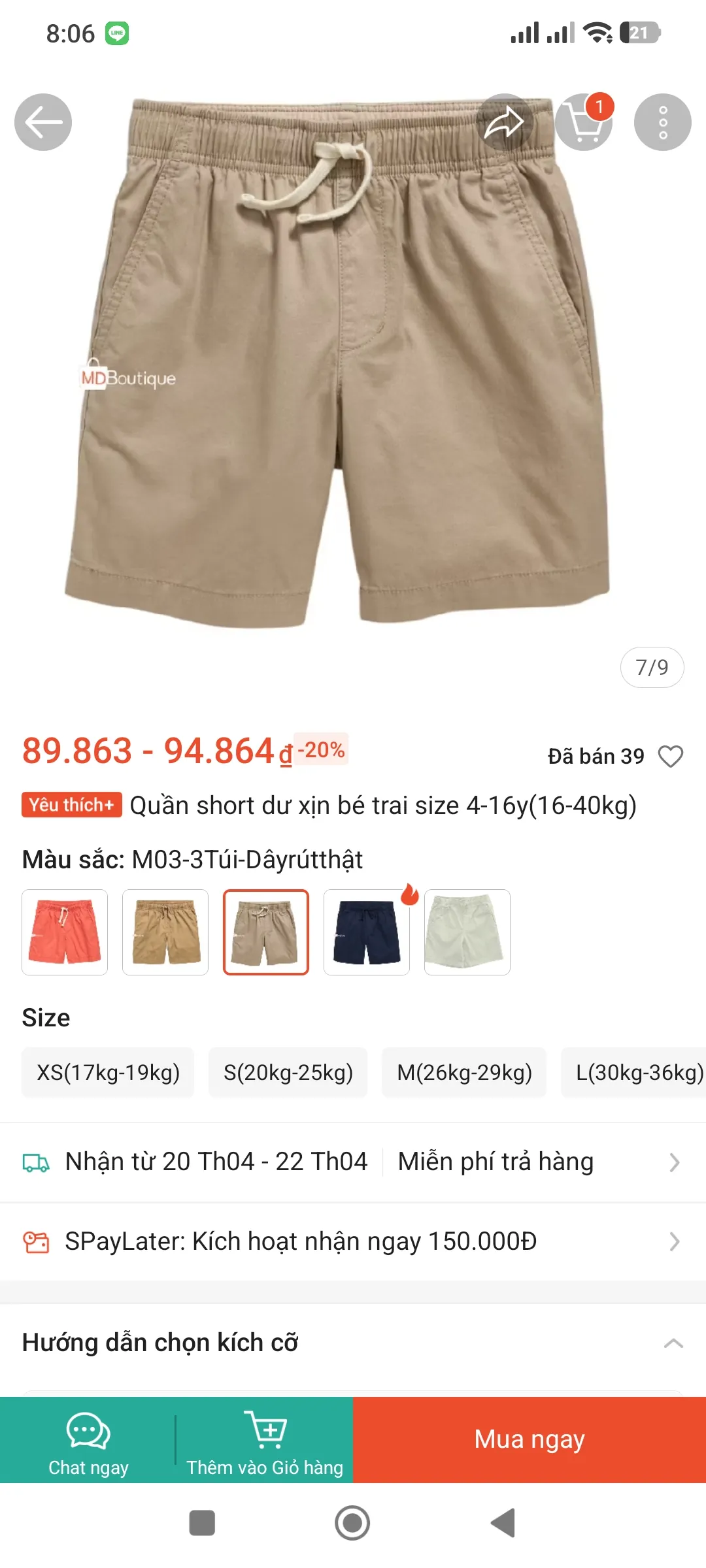Open the shopping cart
This screenshot has height=1568, width=706.
click(x=584, y=122)
